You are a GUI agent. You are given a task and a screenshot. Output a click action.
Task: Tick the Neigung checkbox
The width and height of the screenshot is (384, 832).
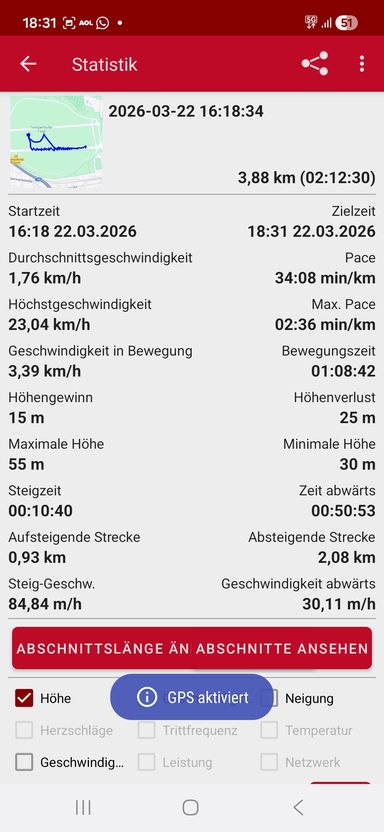point(270,698)
